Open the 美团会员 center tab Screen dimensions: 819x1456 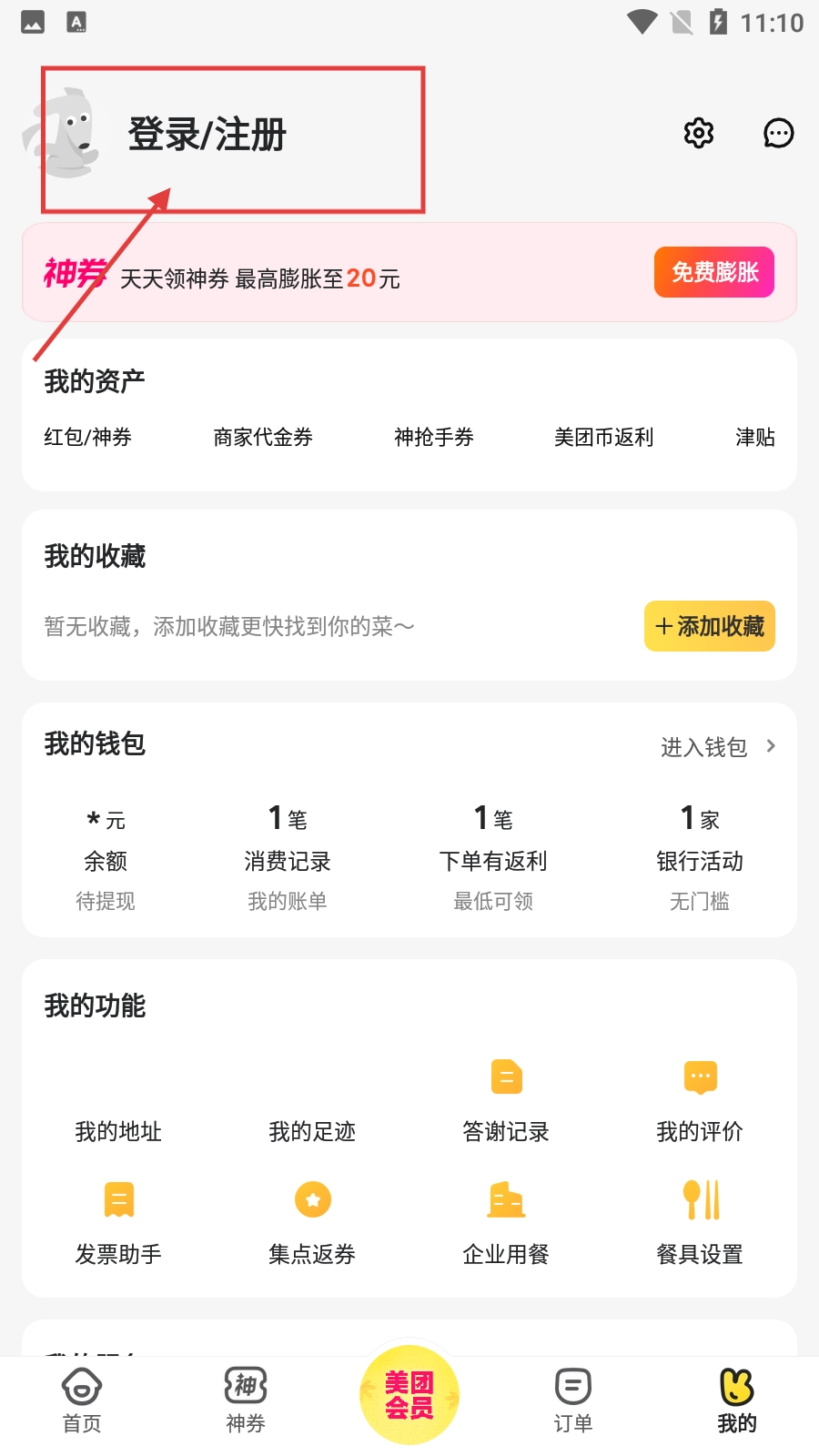point(409,1396)
